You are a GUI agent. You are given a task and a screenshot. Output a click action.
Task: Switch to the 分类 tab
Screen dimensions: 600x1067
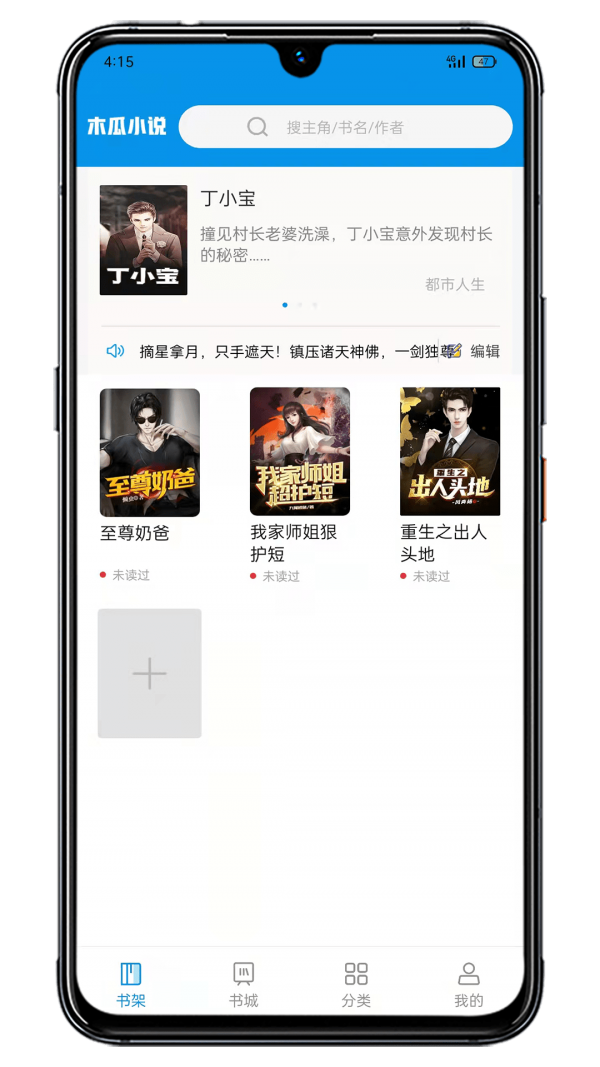[x=356, y=985]
